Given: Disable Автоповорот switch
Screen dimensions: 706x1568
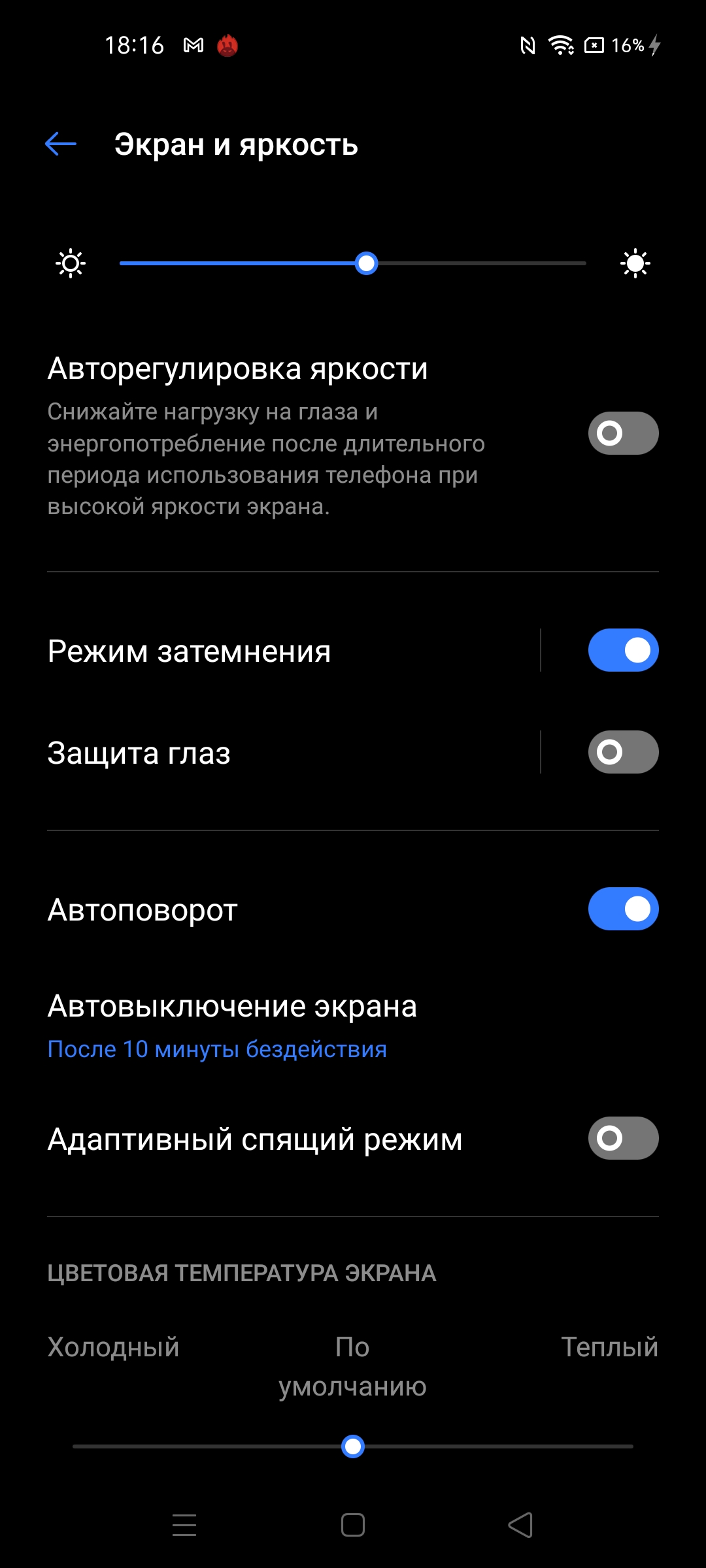Looking at the screenshot, I should 622,909.
